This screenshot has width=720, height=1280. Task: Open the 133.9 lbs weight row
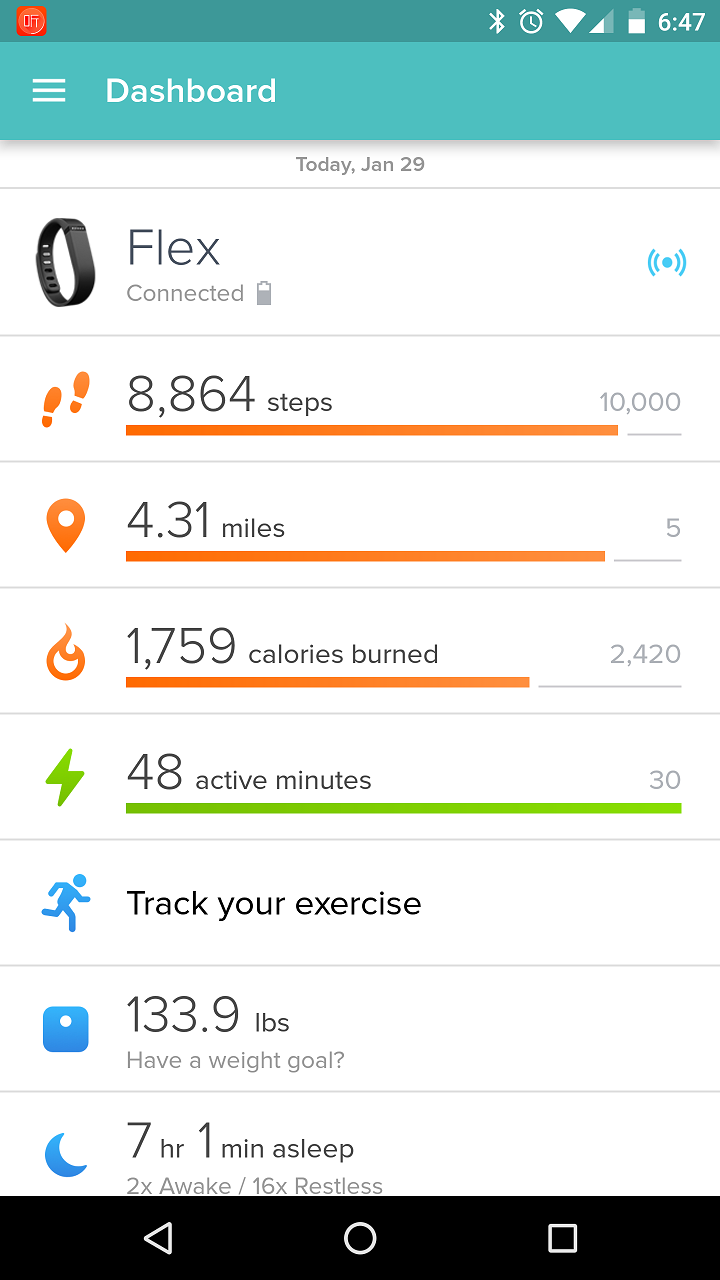point(360,1029)
